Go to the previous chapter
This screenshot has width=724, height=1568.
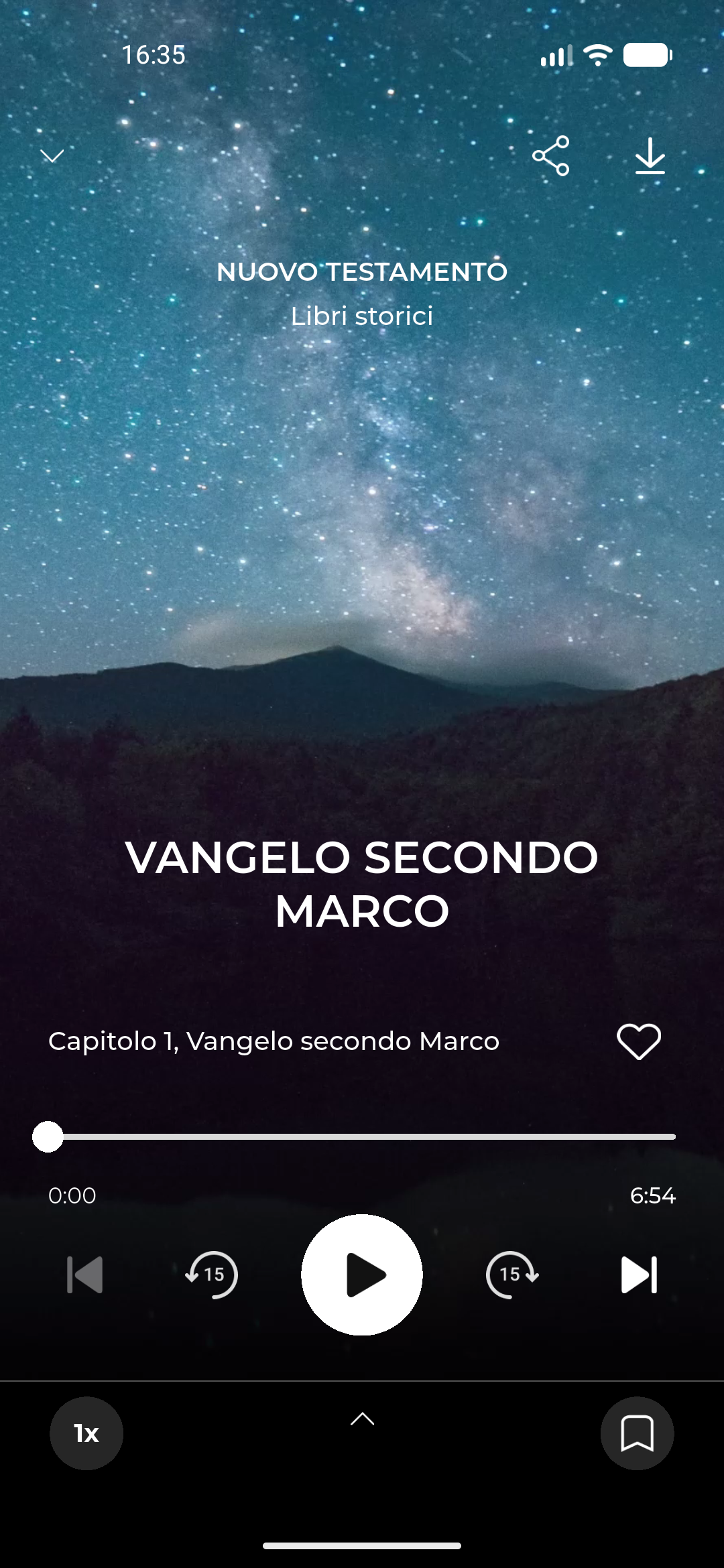point(85,1275)
